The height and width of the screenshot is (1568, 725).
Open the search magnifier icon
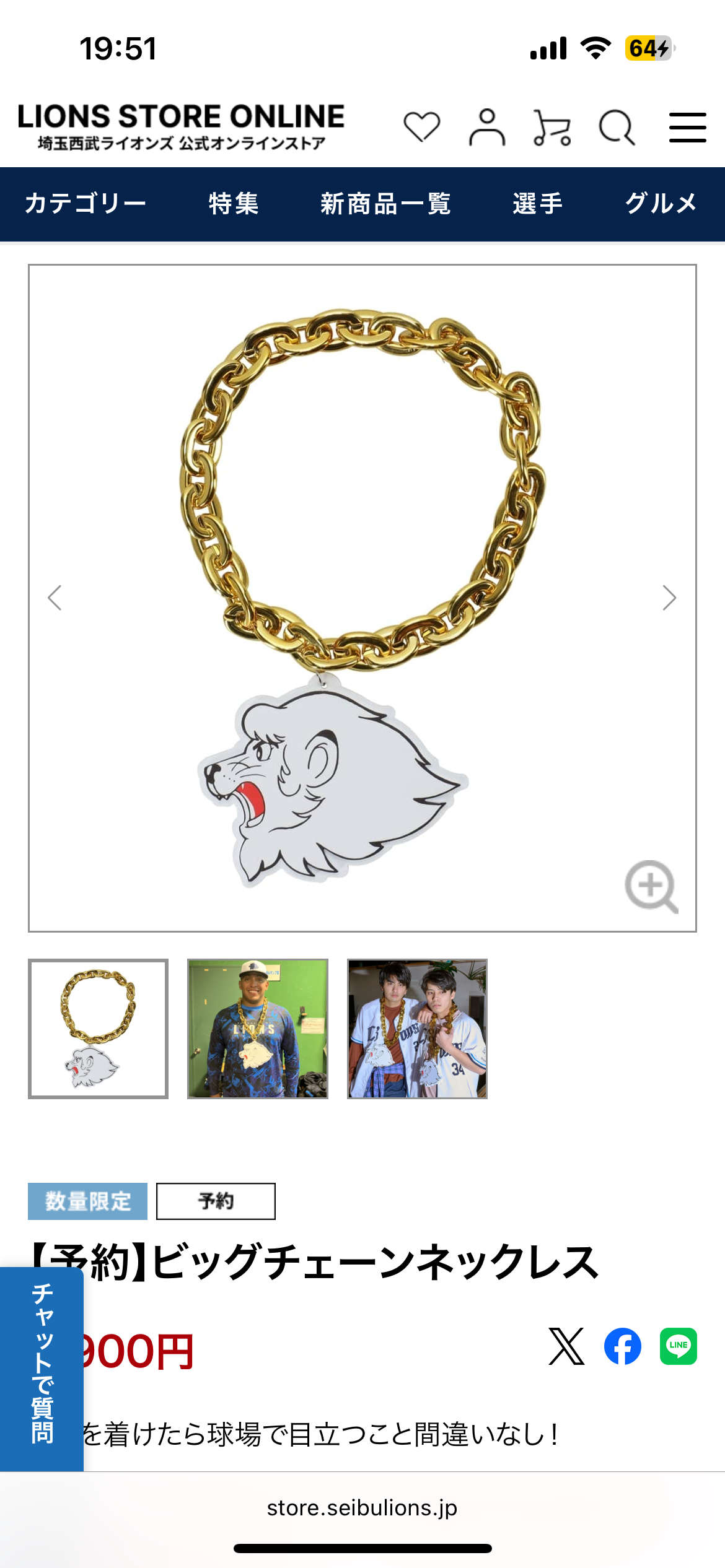point(617,128)
